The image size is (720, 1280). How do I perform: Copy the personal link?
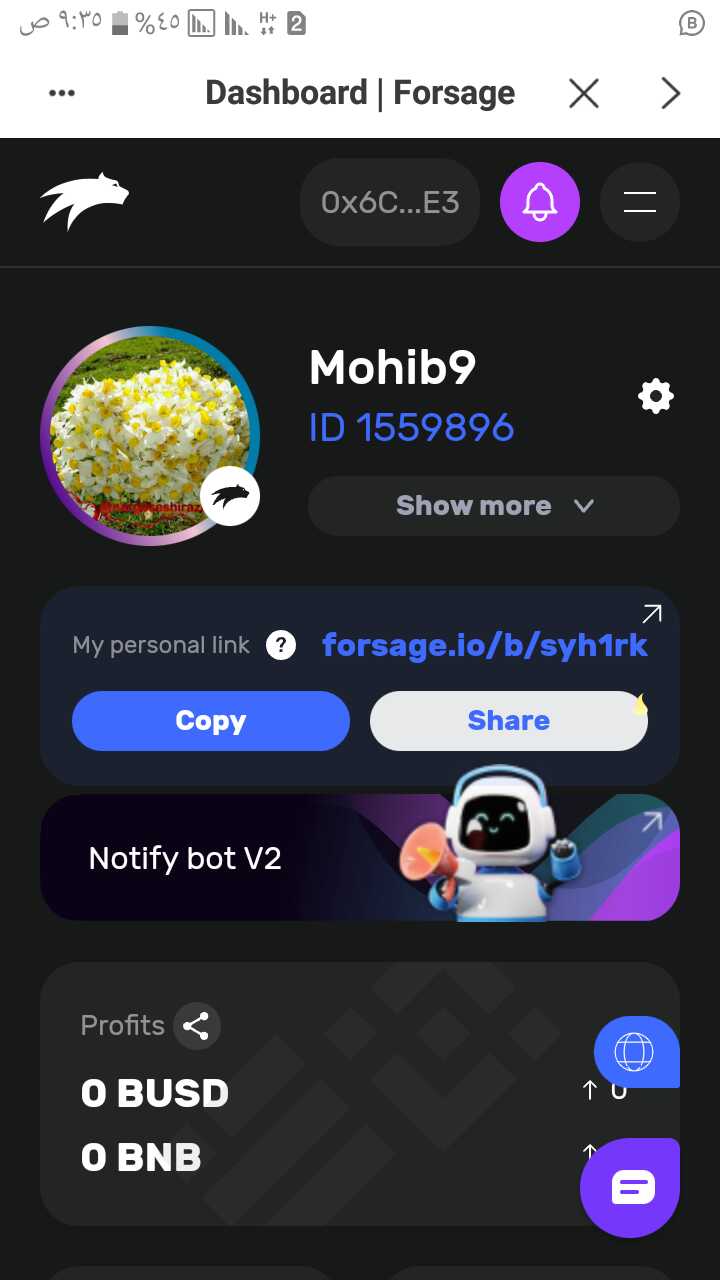tap(211, 720)
